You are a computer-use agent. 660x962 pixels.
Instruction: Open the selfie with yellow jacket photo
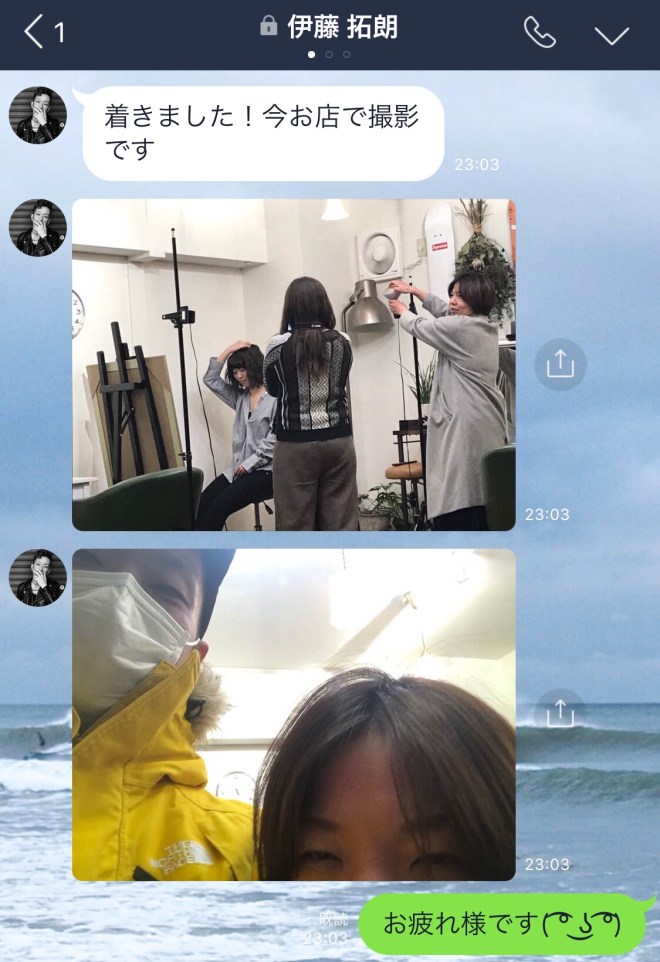pos(293,714)
